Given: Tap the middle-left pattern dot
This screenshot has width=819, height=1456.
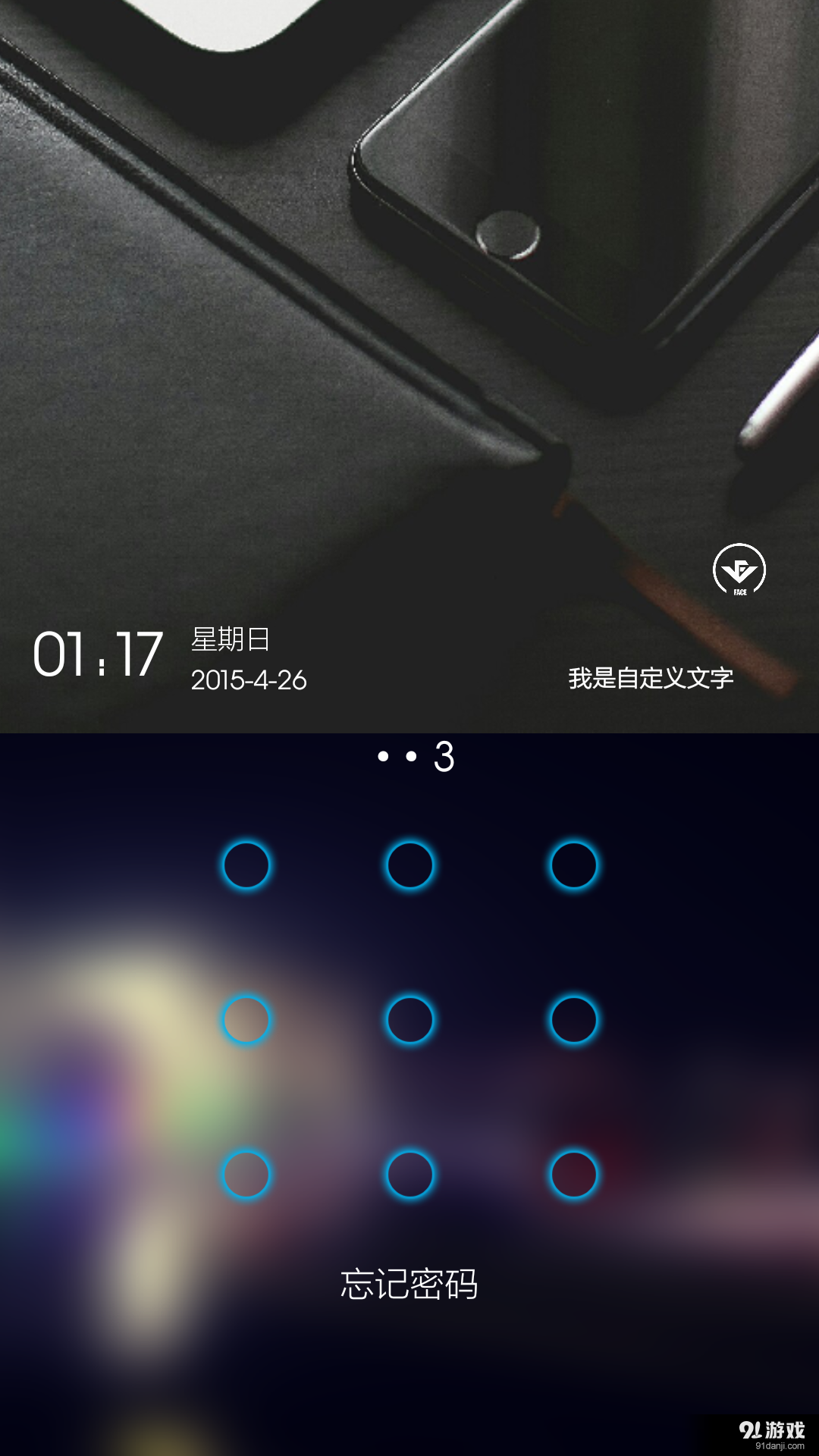Looking at the screenshot, I should 245,1020.
